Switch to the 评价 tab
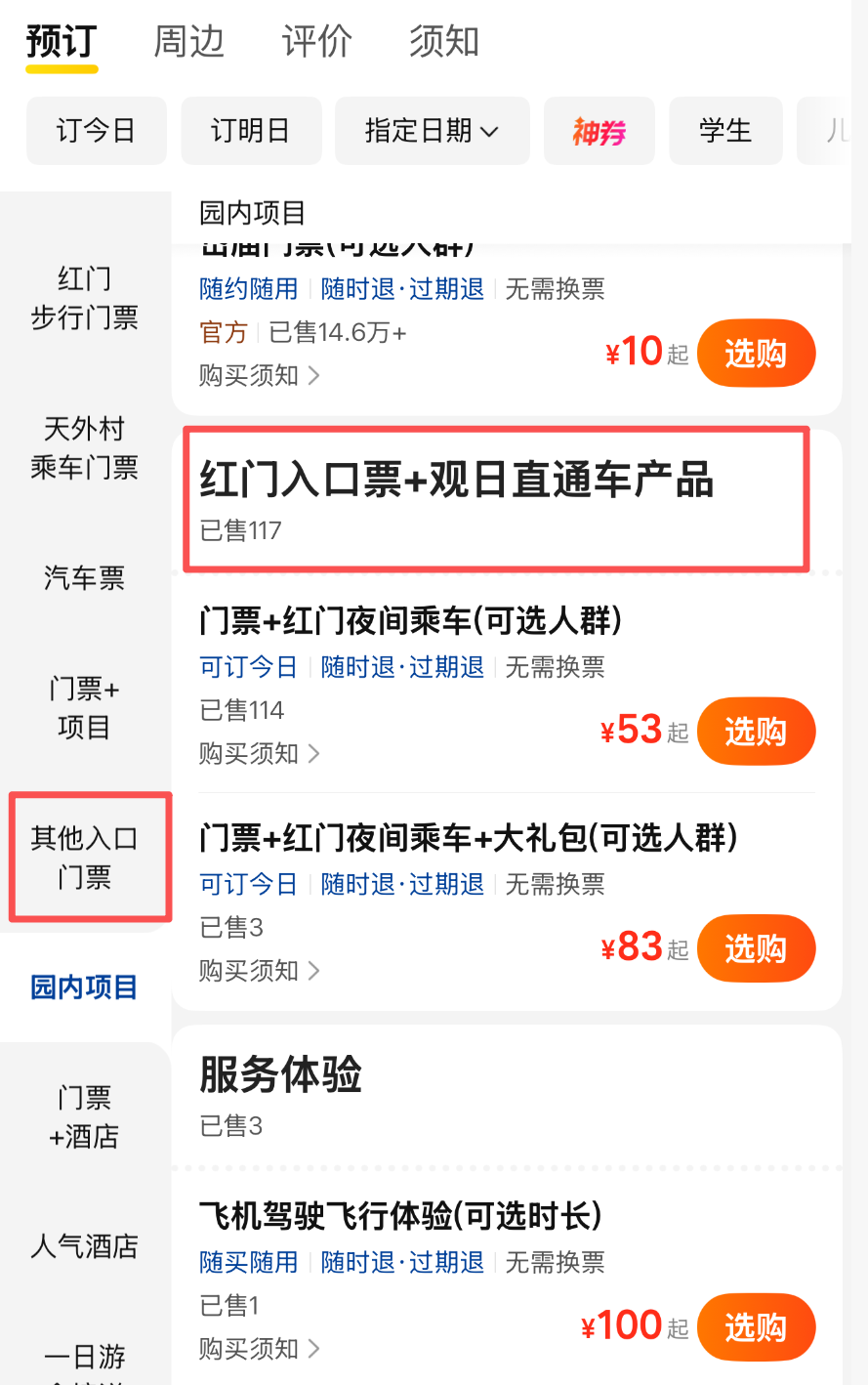Viewport: 868px width, 1385px height. click(316, 42)
